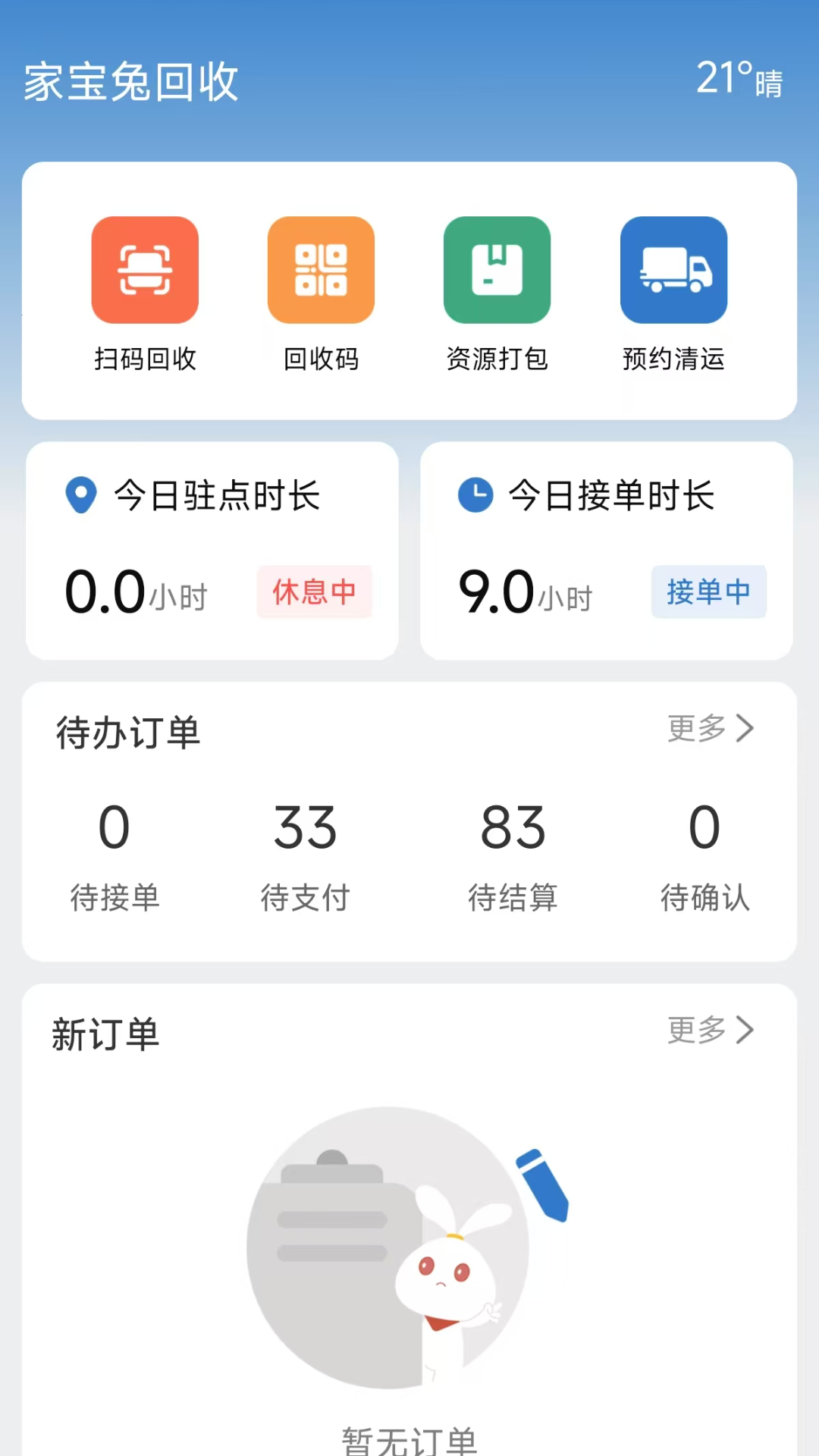
Task: Click the chevron after 待办订单 更多
Action: point(745,729)
